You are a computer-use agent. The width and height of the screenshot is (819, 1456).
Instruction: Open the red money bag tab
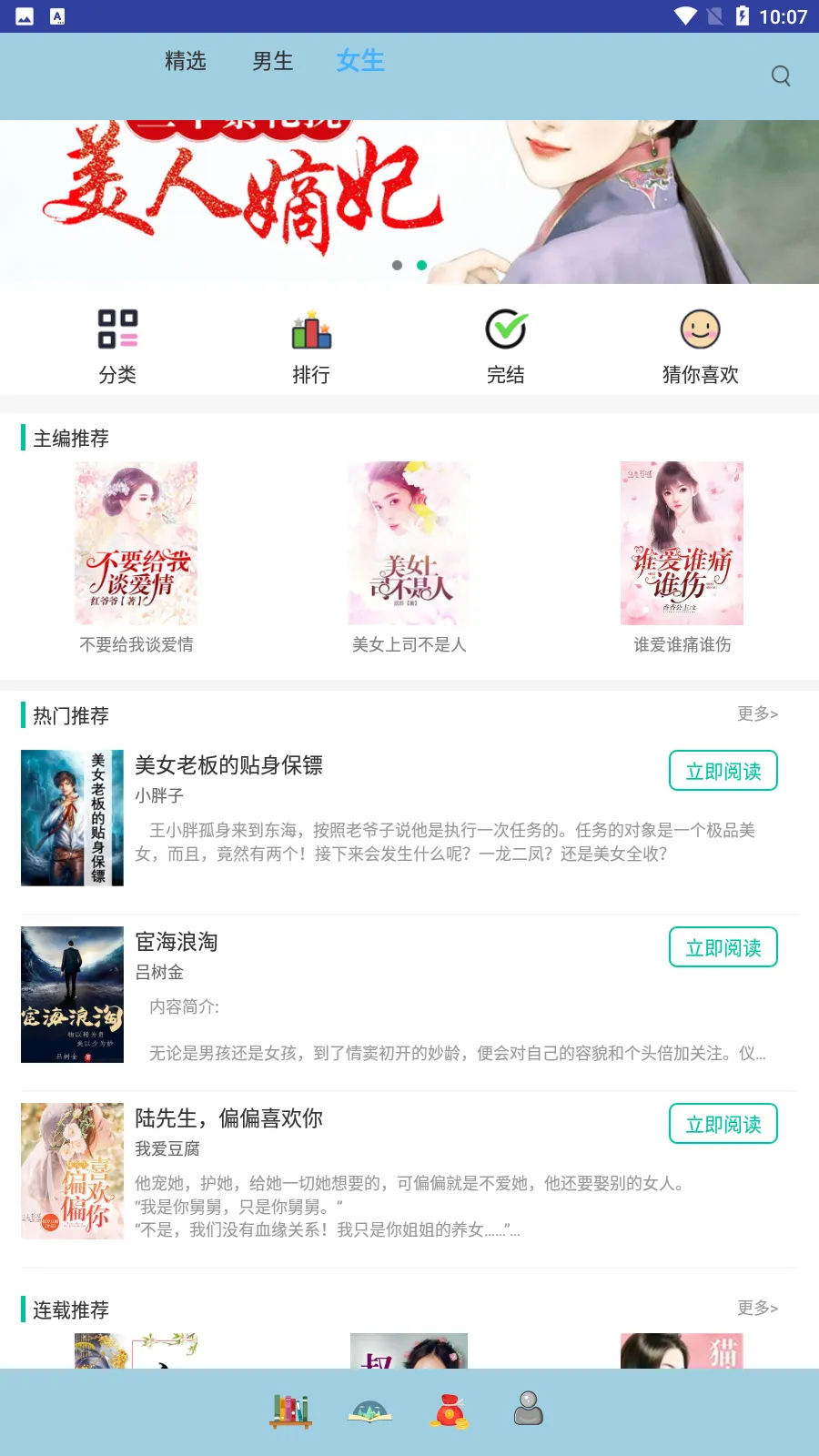450,1410
